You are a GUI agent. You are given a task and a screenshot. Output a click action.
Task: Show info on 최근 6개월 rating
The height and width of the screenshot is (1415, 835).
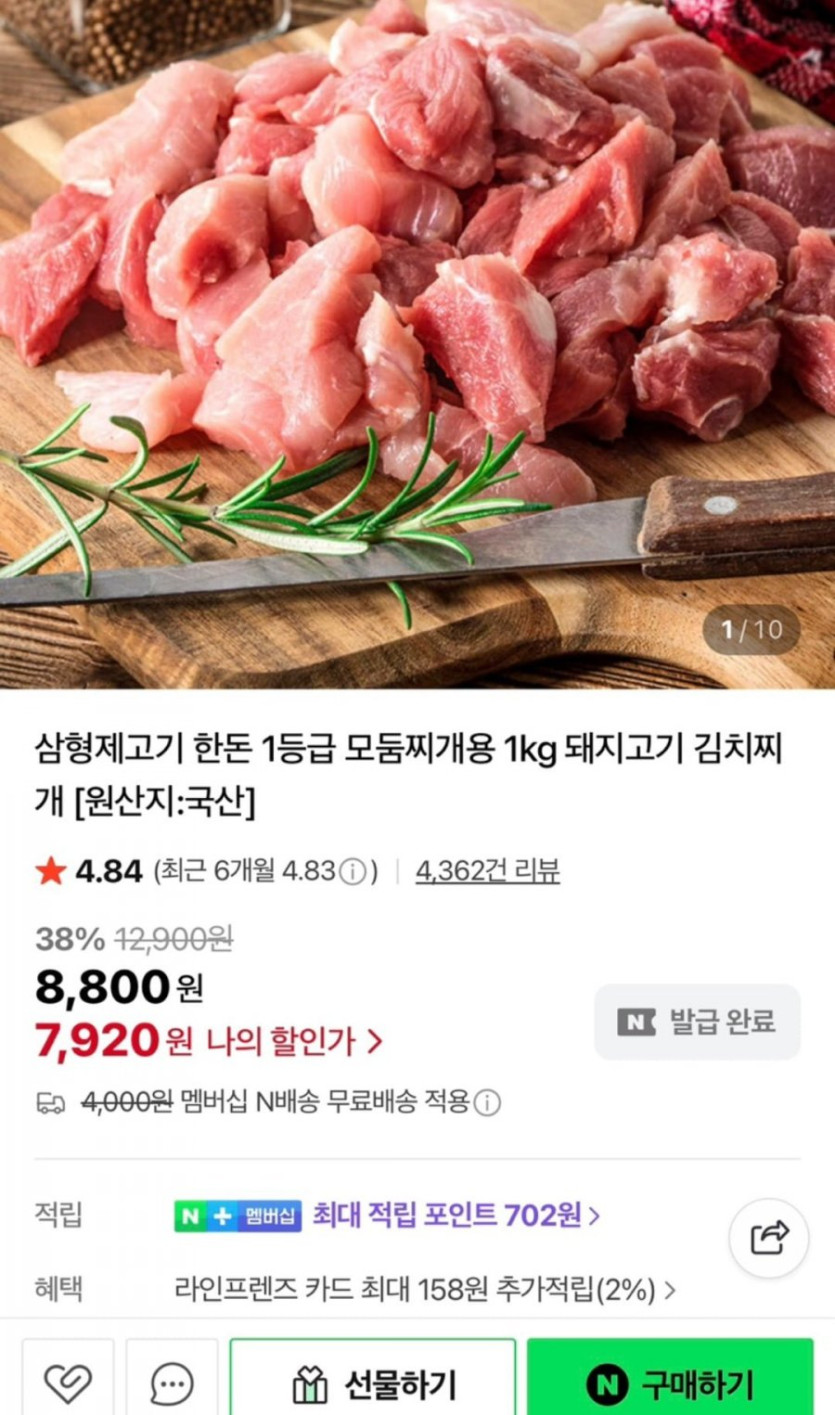tap(352, 872)
